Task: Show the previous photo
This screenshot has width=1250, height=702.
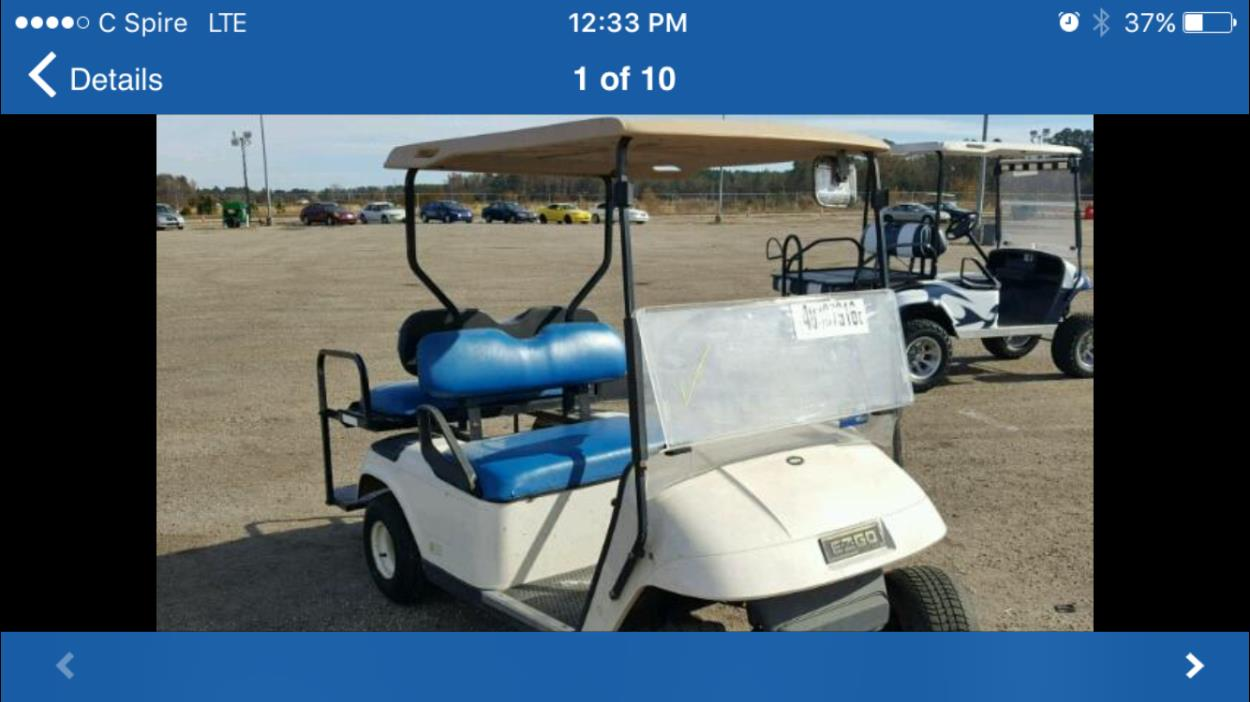Action: (x=65, y=666)
